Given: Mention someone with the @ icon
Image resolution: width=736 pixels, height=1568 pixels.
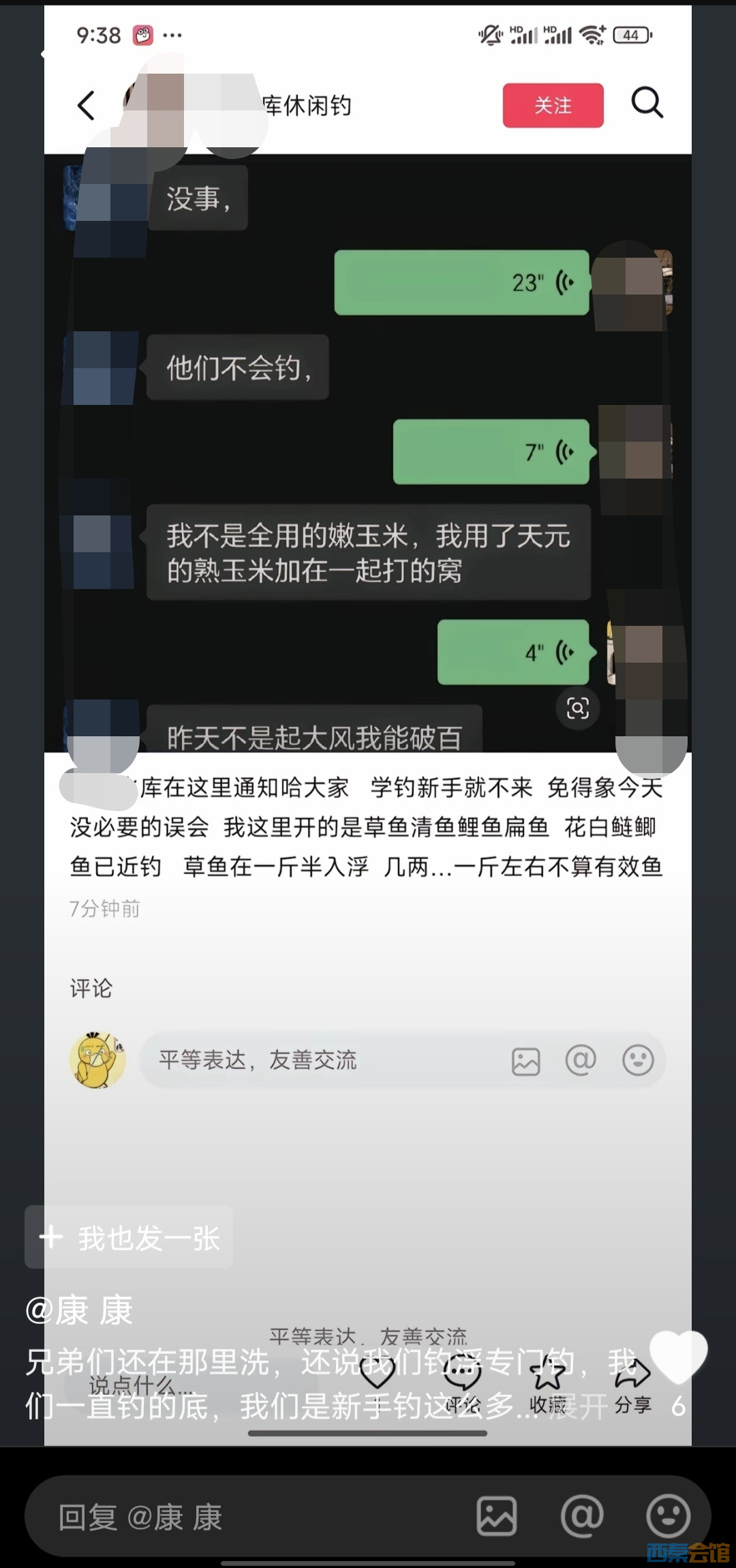Looking at the screenshot, I should pyautogui.click(x=582, y=1517).
